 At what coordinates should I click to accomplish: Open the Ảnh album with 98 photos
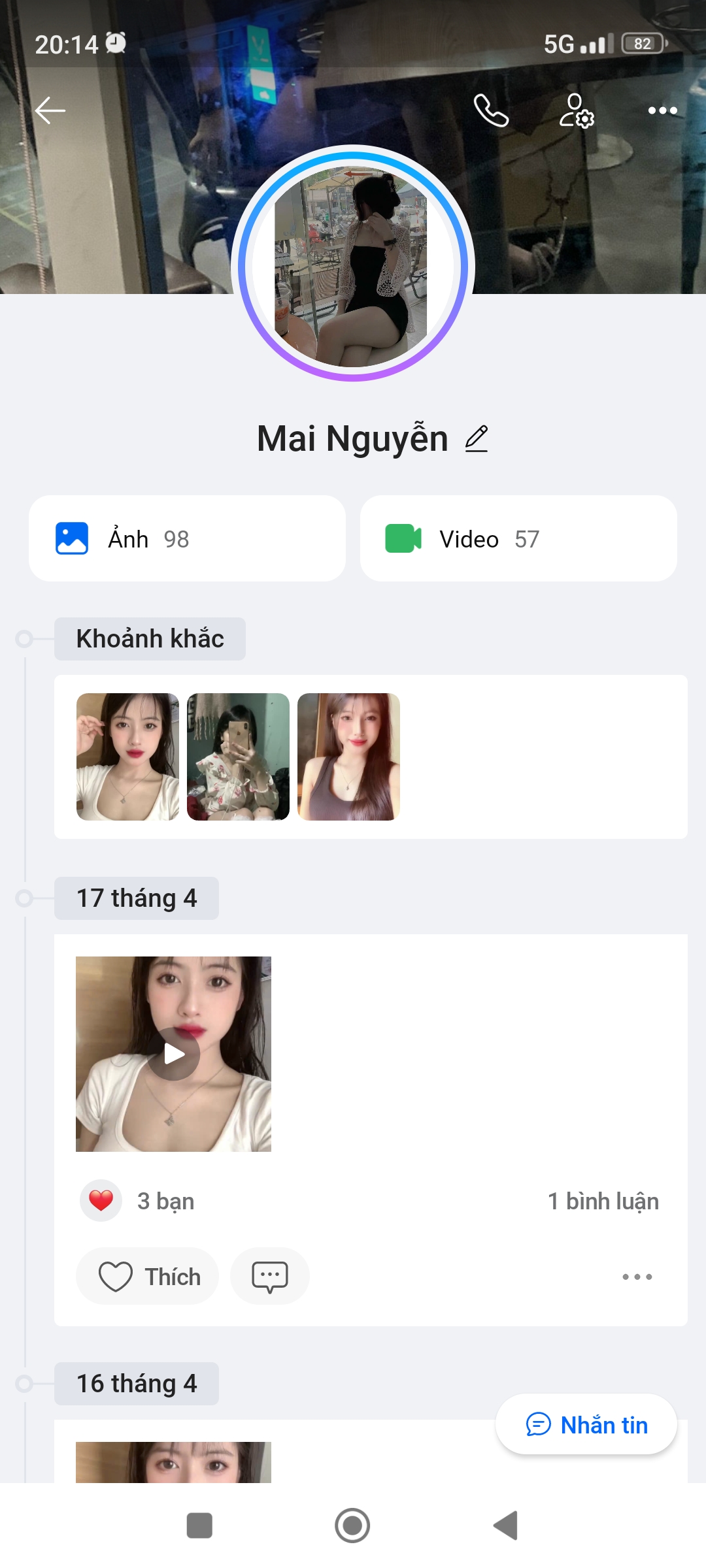point(187,538)
